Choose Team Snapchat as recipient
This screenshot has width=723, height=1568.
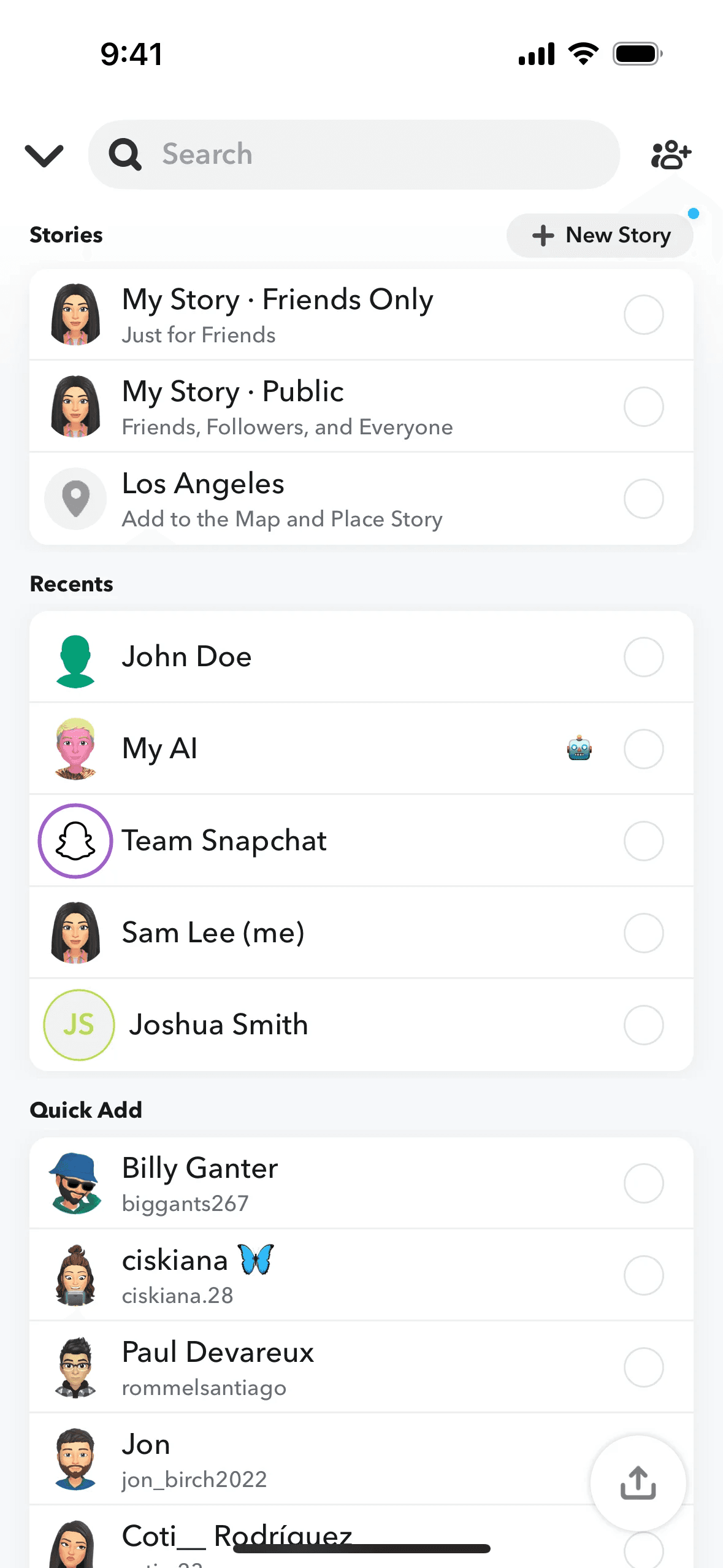[643, 841]
